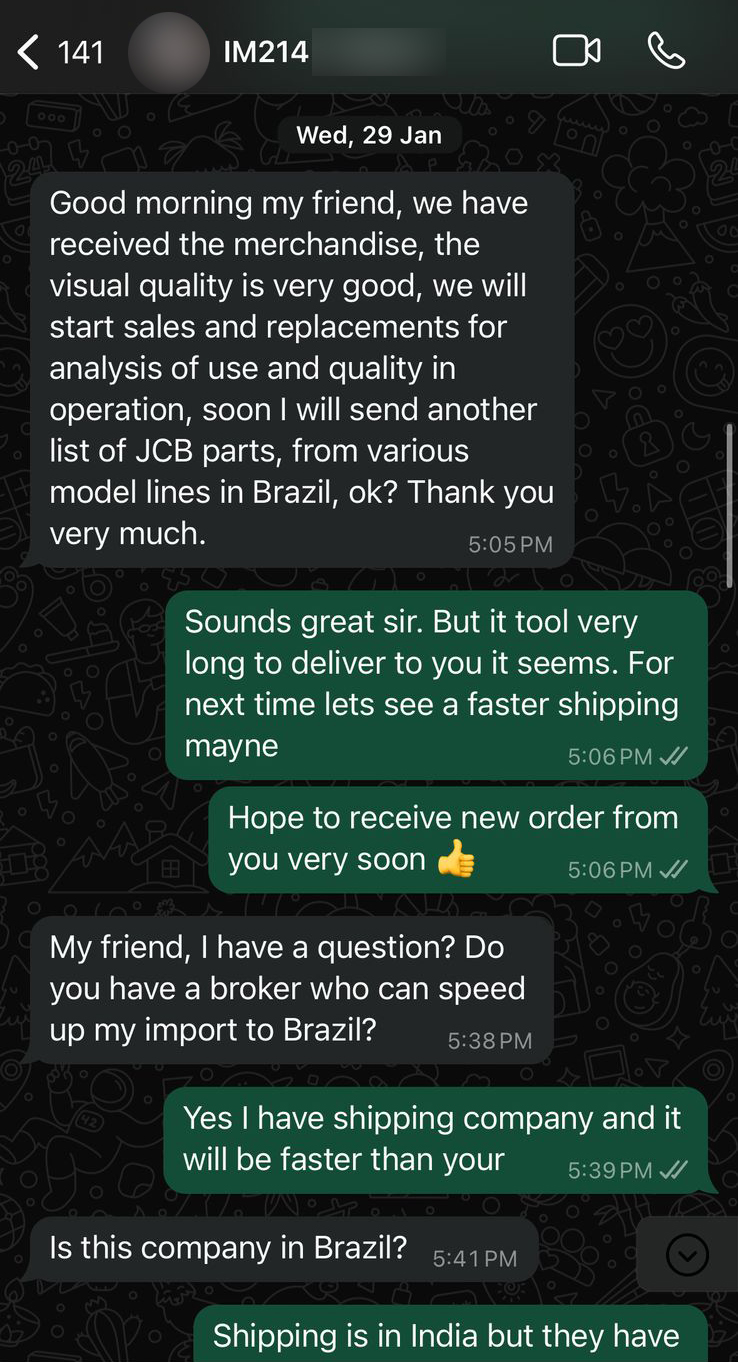Start a video call with IM214

(576, 51)
